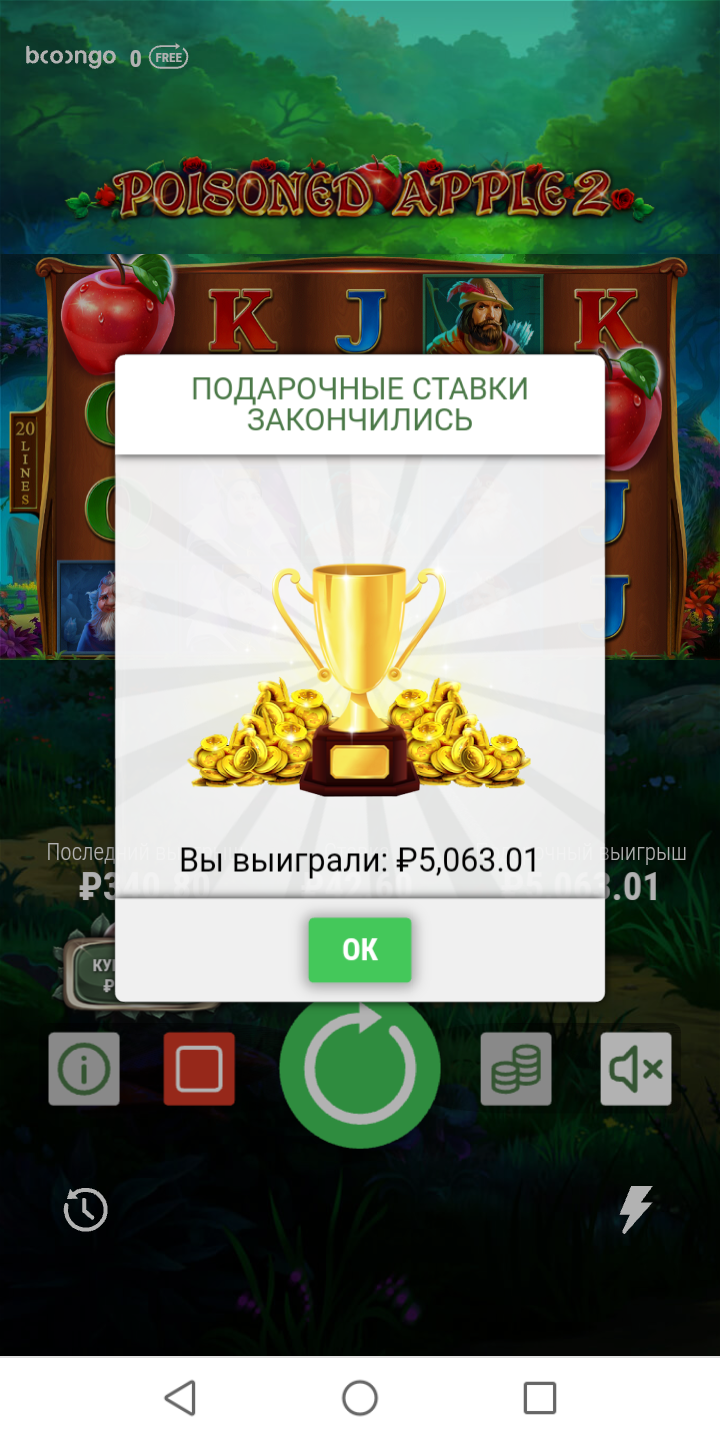The image size is (720, 1440).
Task: Stop autoplay with the red square icon
Action: click(x=199, y=1068)
